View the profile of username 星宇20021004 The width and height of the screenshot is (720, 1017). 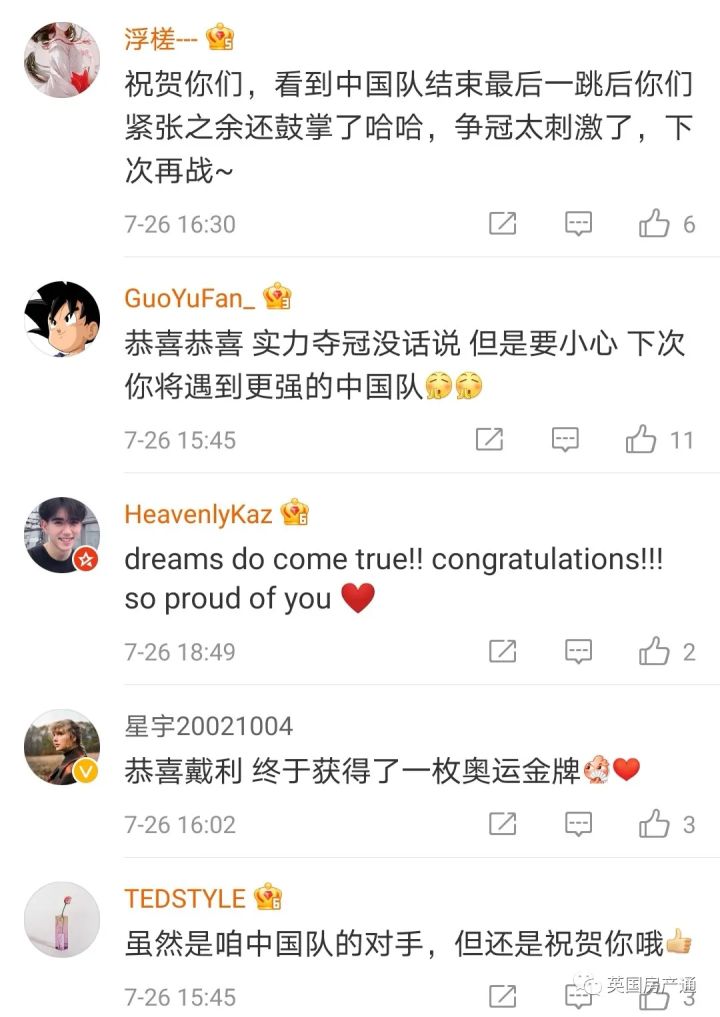[208, 725]
